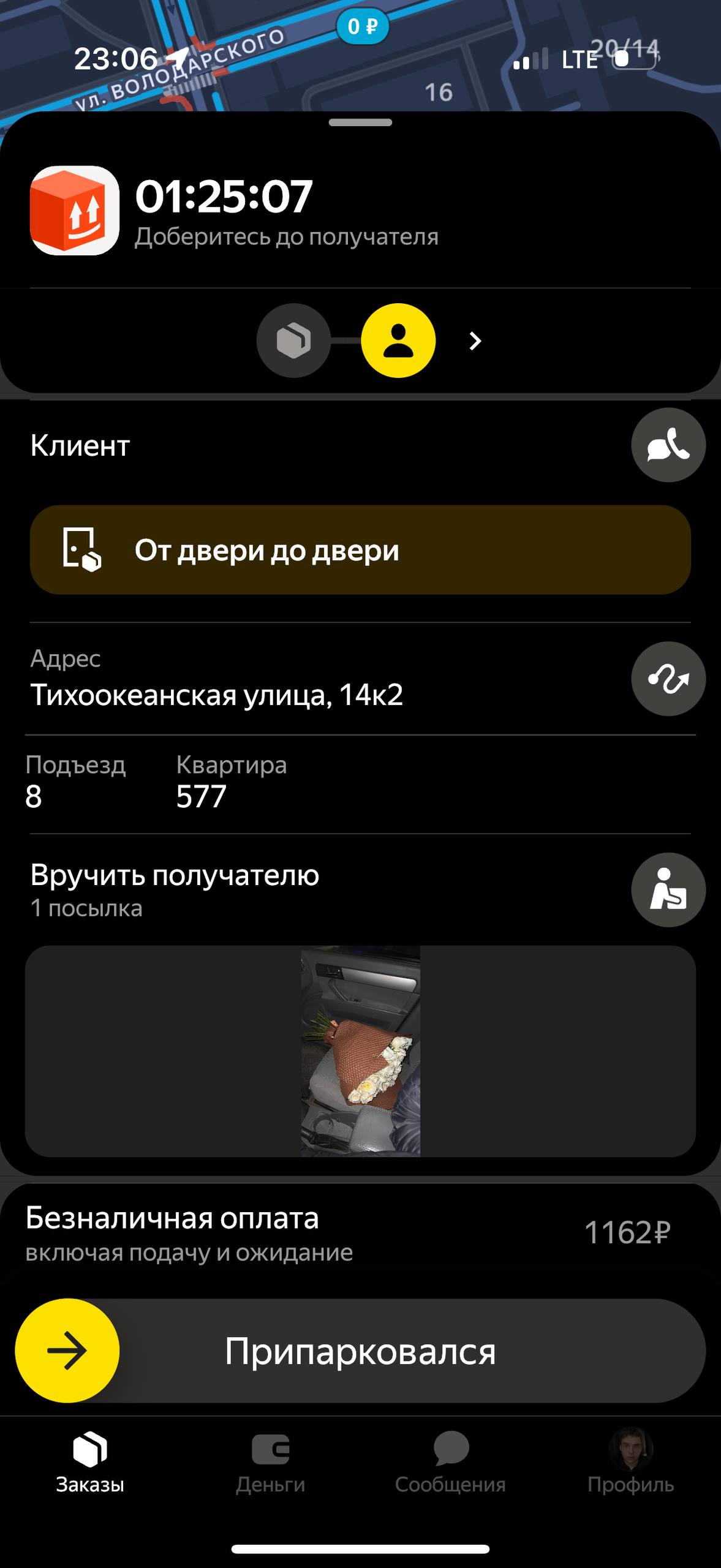Tap the chevron next to route steps
Viewport: 721px width, 1568px height.
click(475, 341)
